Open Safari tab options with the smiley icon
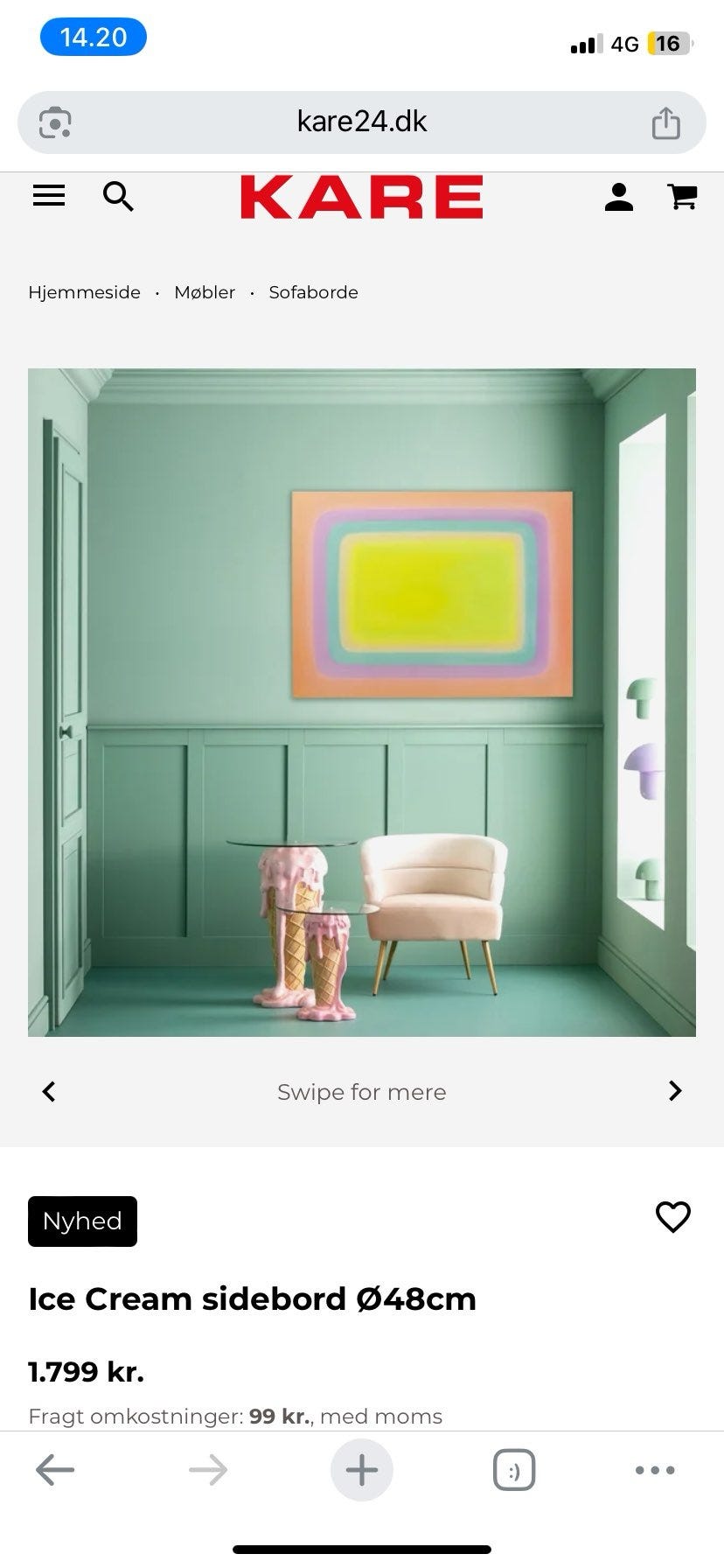 514,1470
